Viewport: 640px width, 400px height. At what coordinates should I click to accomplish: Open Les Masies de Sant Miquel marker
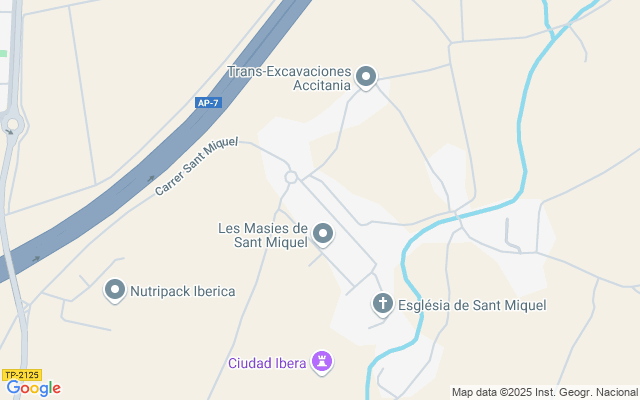[x=323, y=234]
